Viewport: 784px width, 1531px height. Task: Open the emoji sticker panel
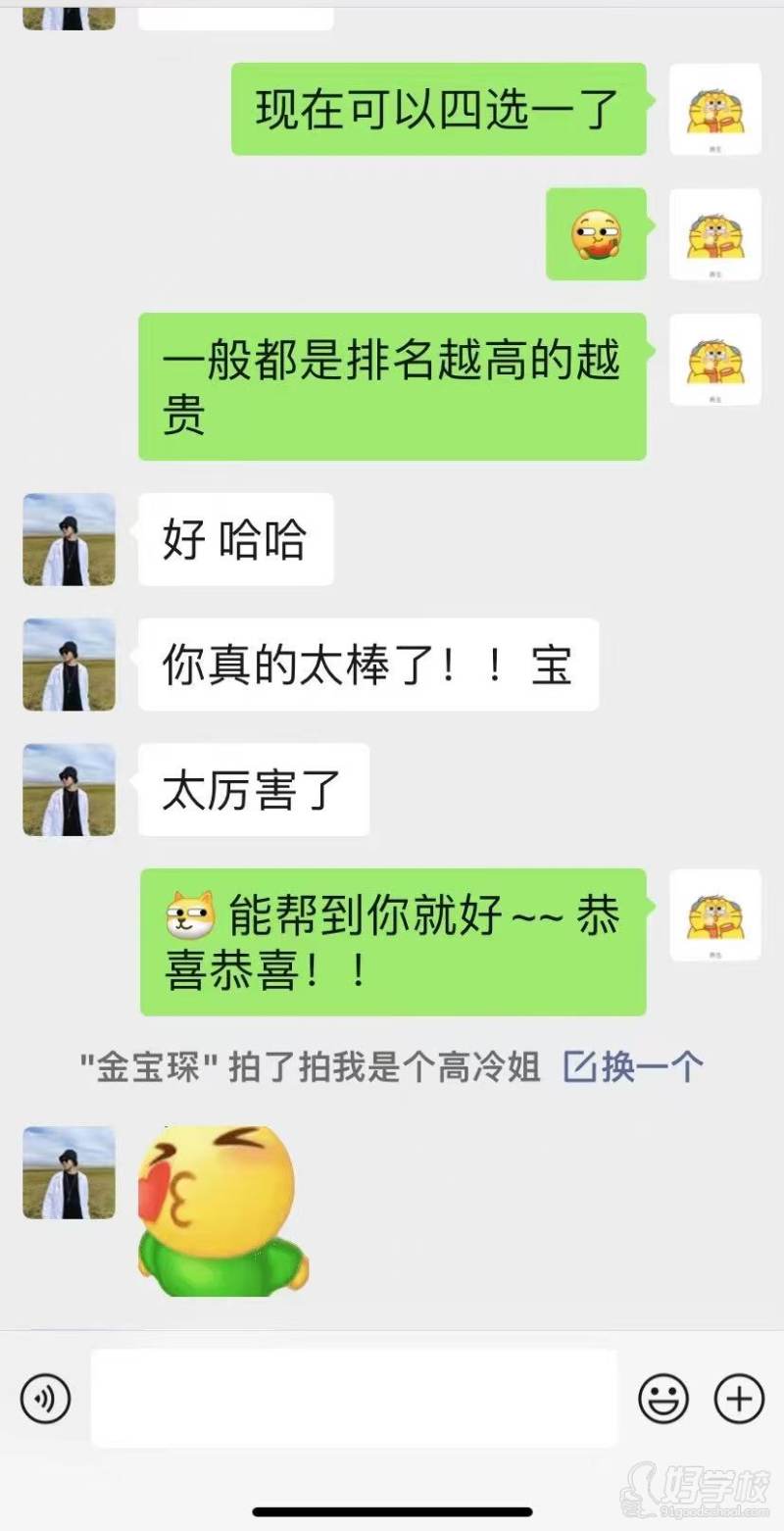[663, 1399]
